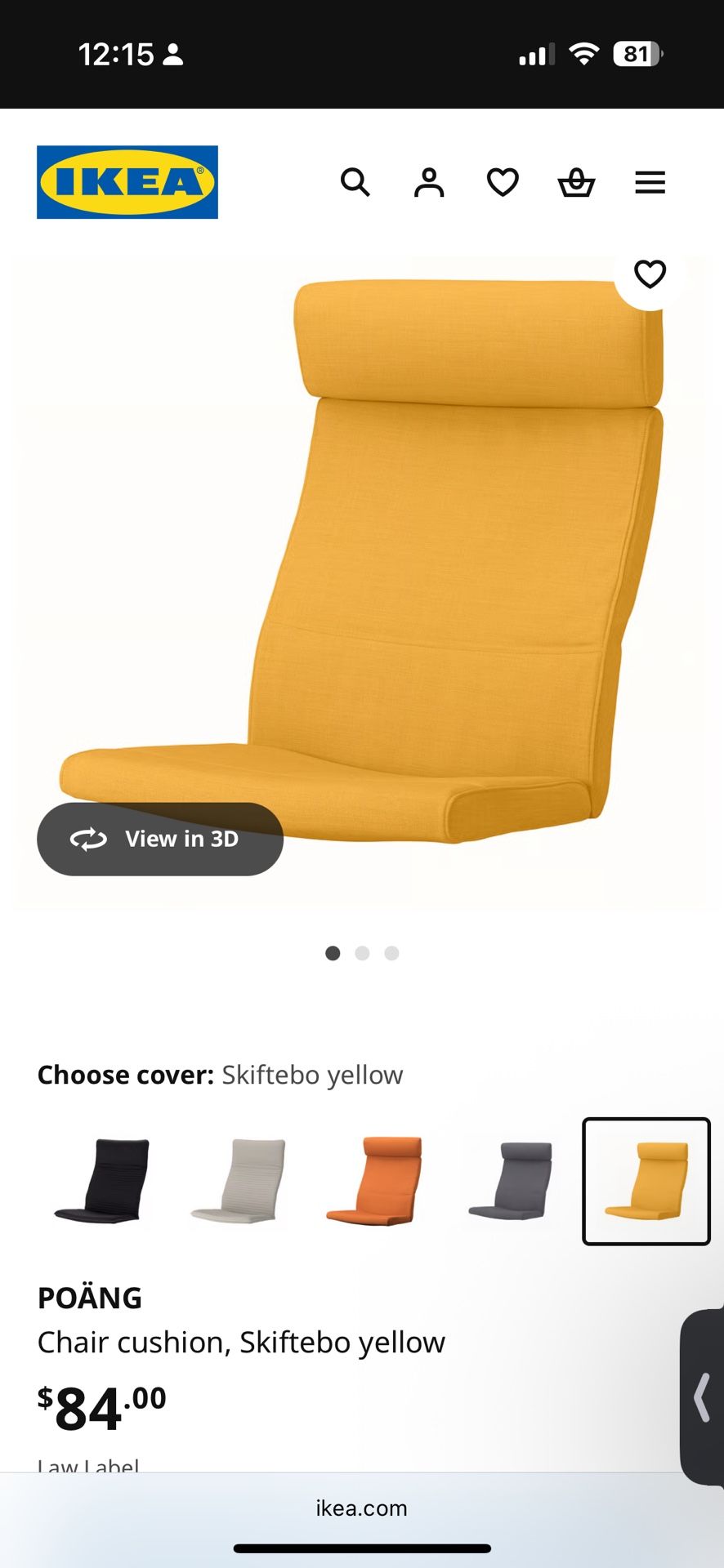724x1568 pixels.
Task: Tap the heart icon on the product image
Action: coord(650,275)
